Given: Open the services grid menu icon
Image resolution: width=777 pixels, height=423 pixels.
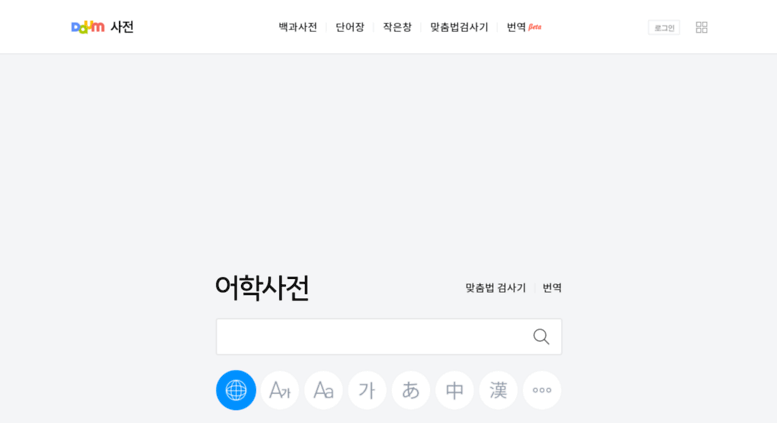Looking at the screenshot, I should [701, 28].
